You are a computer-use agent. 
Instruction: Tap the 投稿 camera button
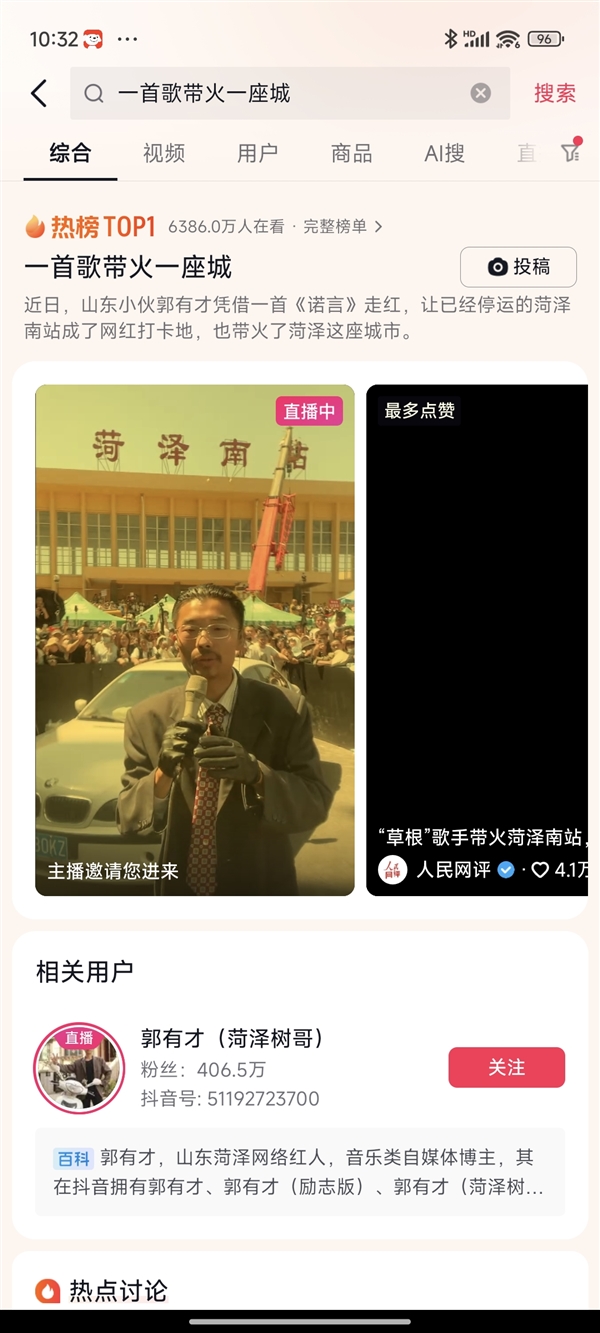[518, 267]
